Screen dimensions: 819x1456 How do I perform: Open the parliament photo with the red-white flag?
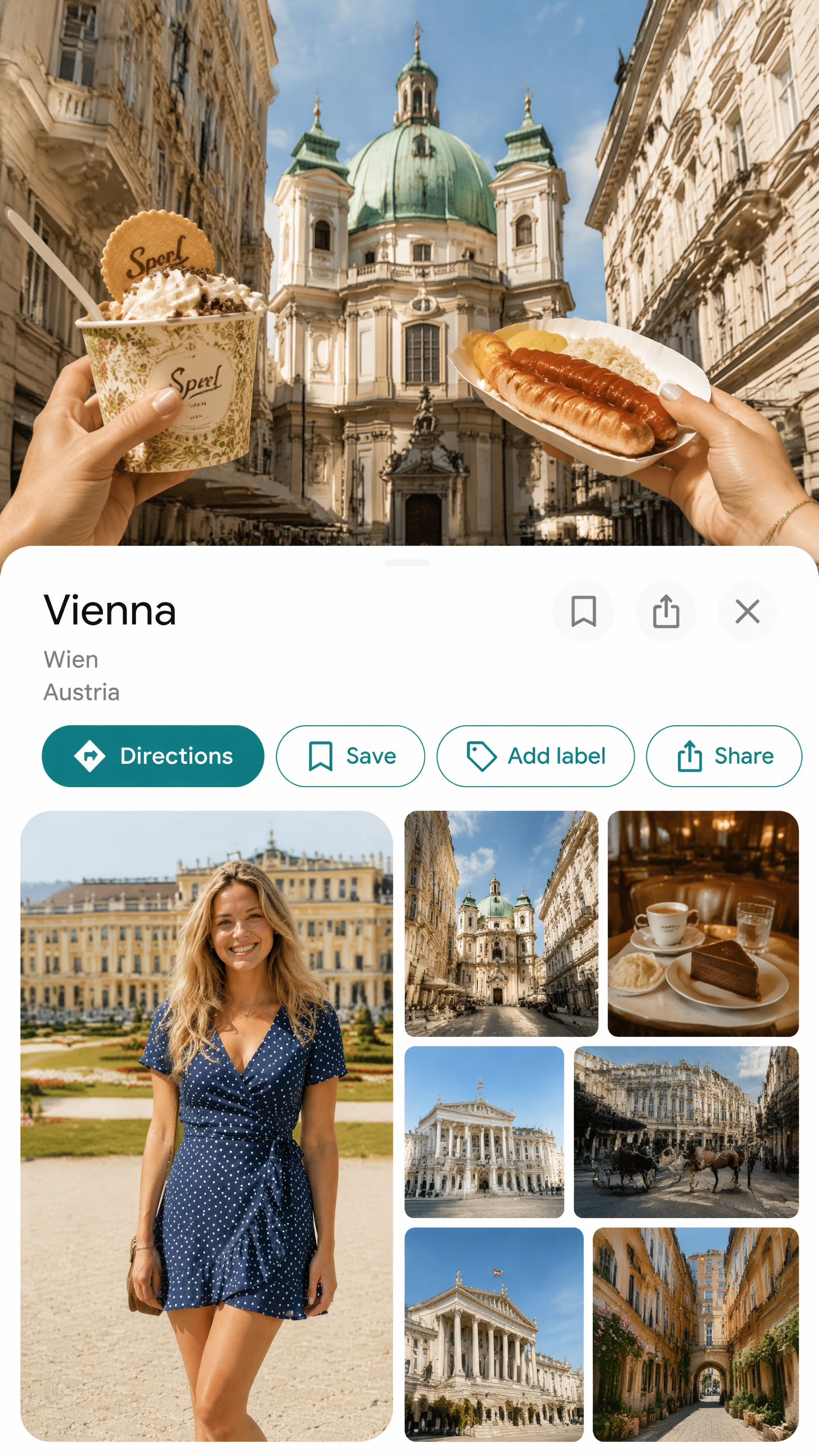tap(494, 1334)
